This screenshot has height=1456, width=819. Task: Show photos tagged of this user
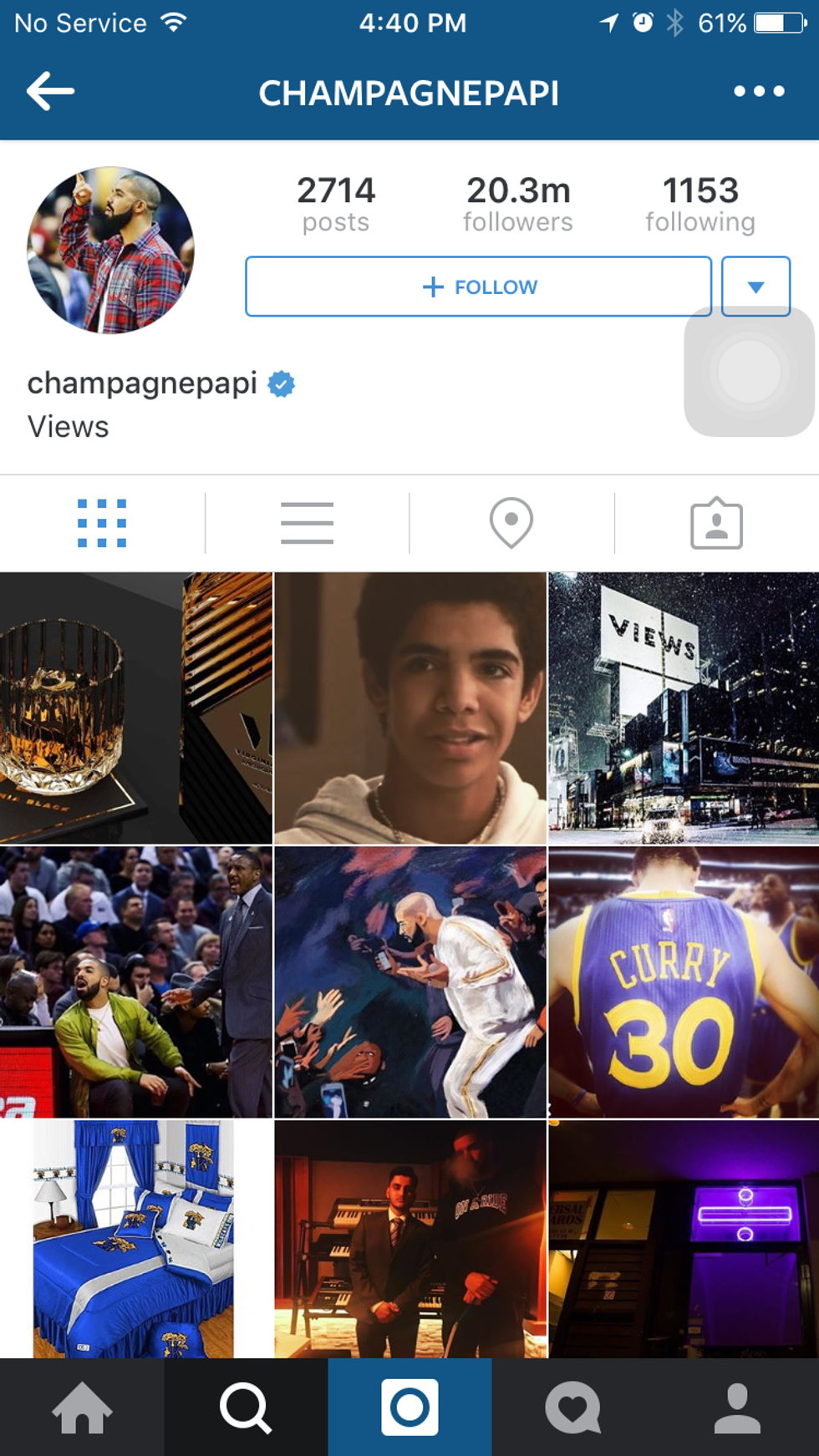click(716, 524)
